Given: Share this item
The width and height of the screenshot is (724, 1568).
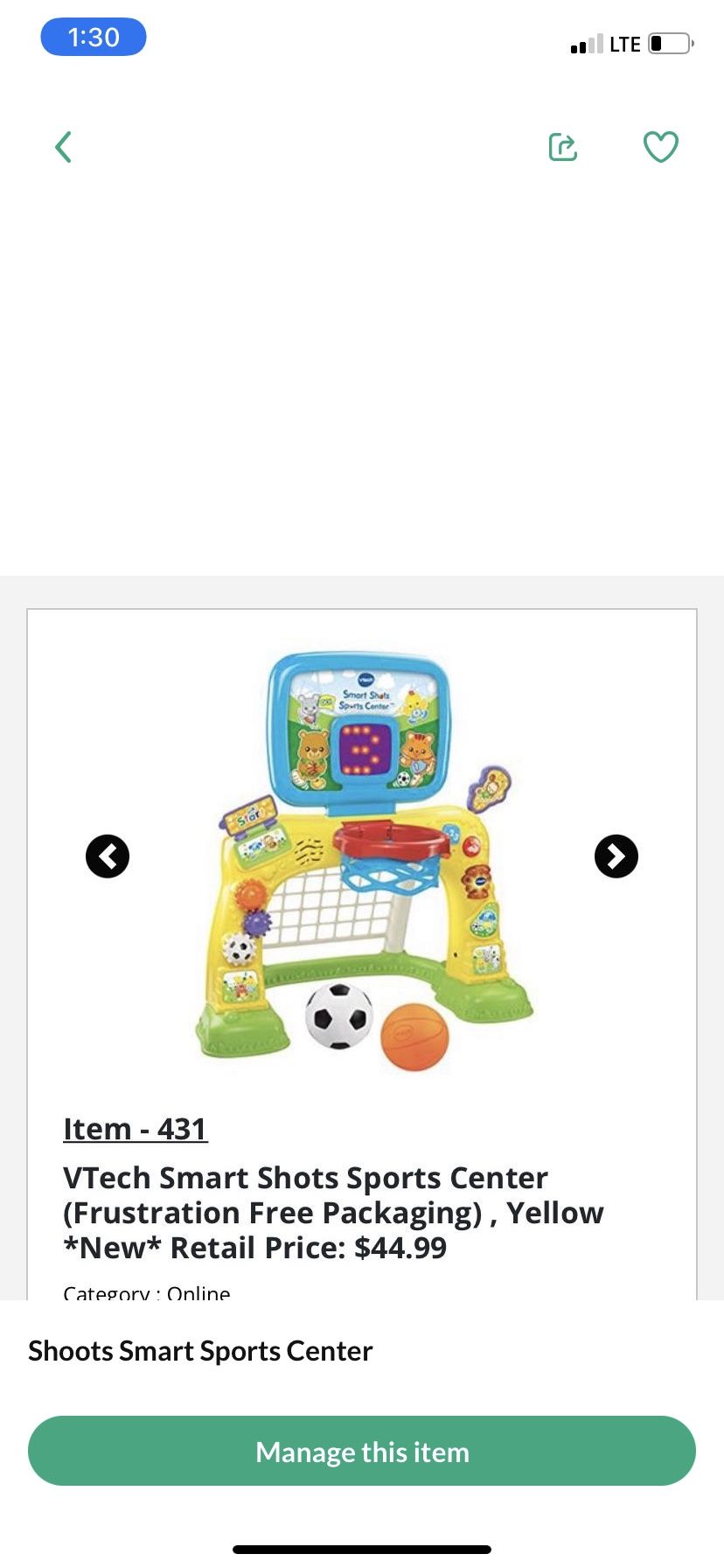Looking at the screenshot, I should point(563,147).
